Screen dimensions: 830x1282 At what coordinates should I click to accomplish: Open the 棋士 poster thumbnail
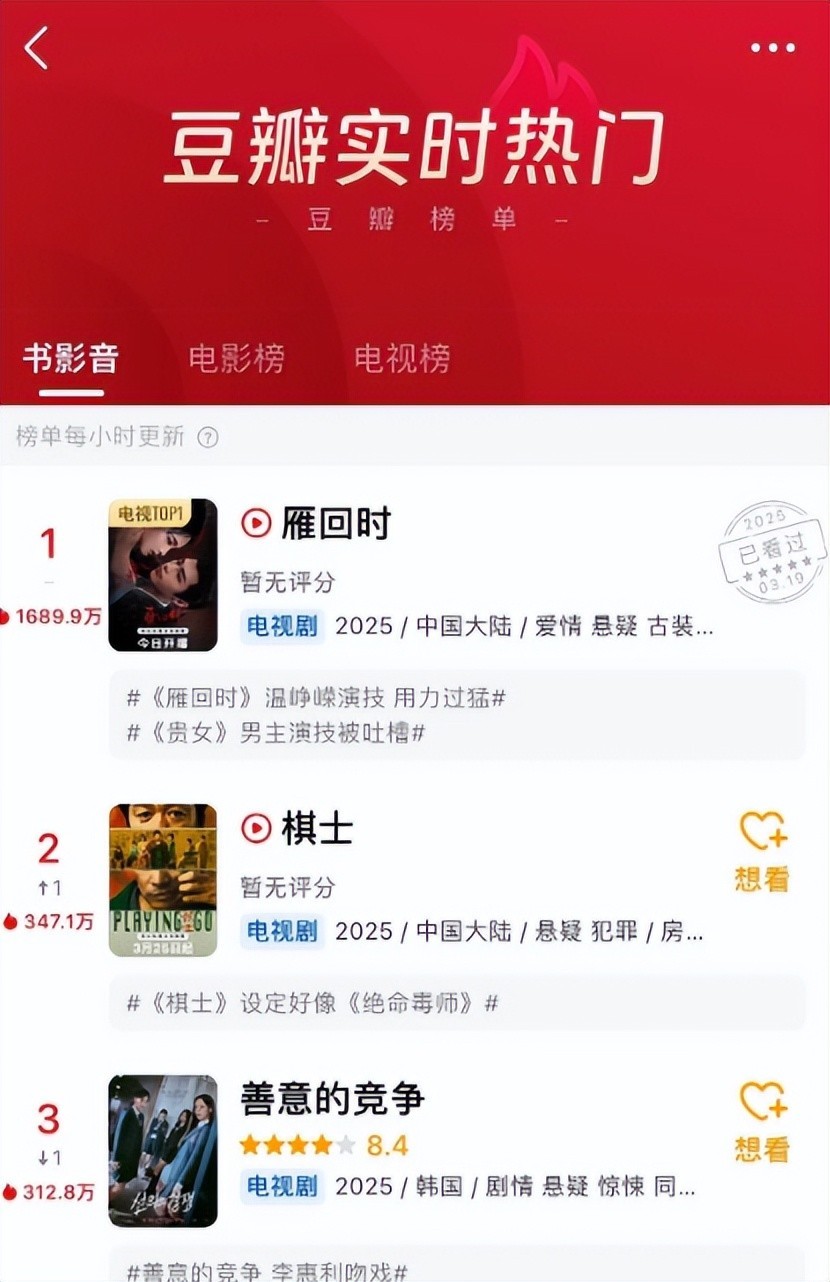point(163,880)
